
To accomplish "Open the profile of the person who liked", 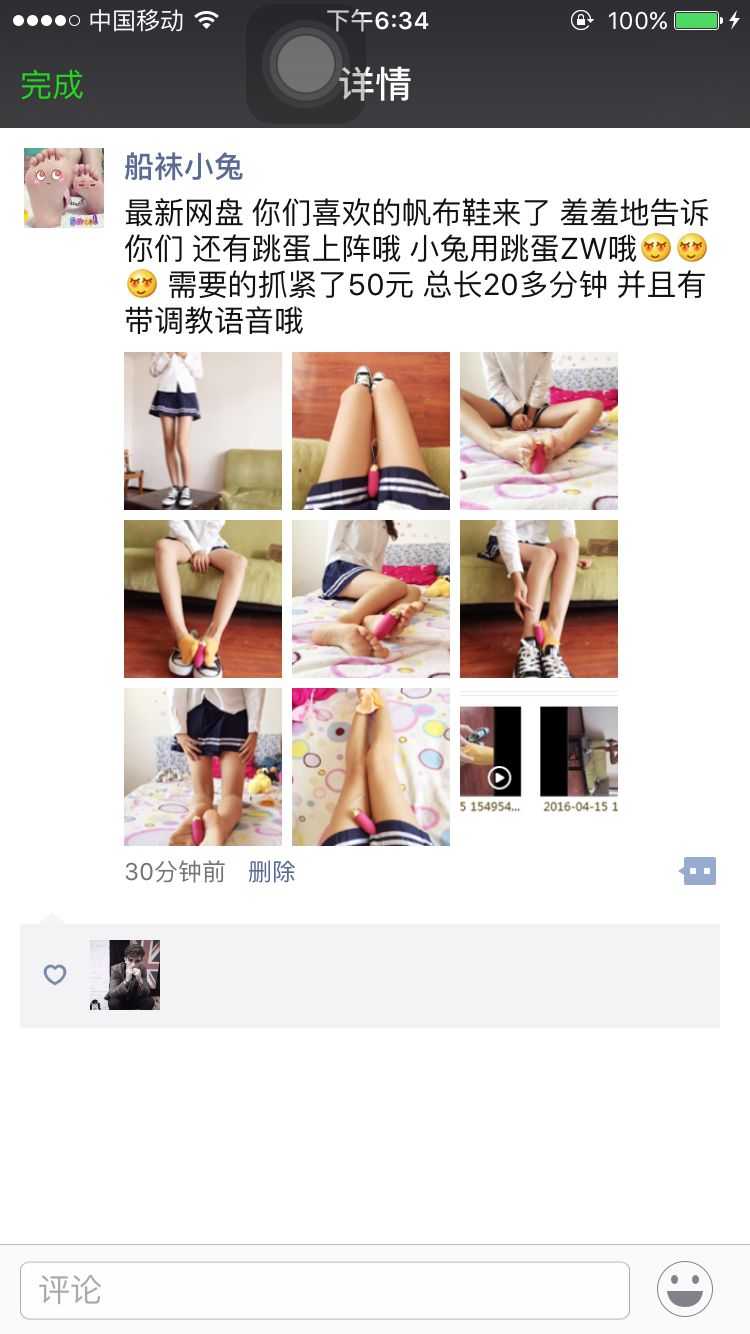I will [125, 975].
